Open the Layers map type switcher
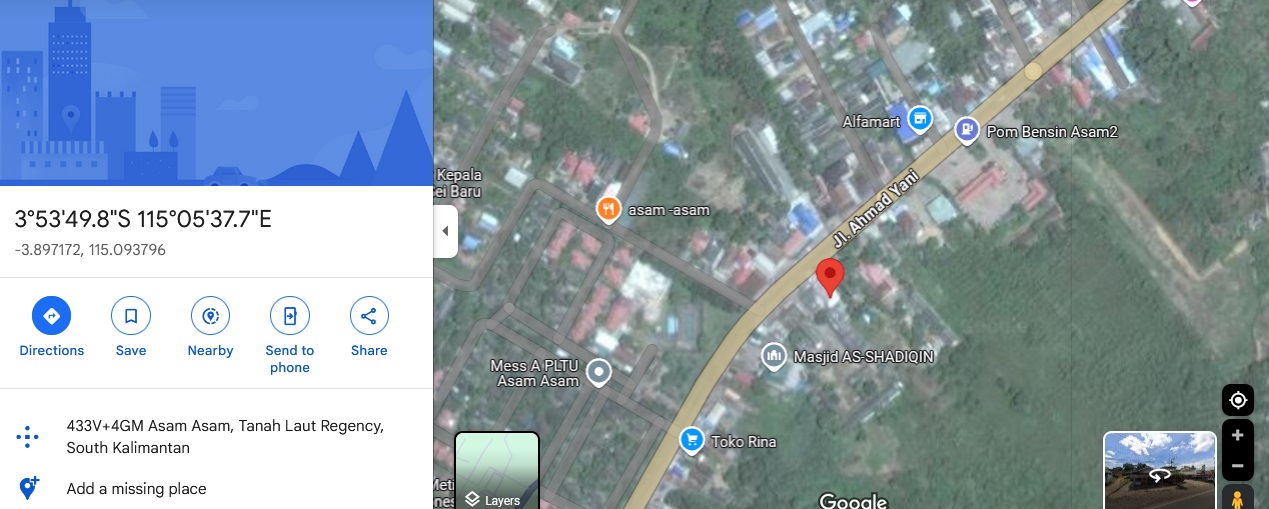The height and width of the screenshot is (509, 1269). pyautogui.click(x=497, y=470)
